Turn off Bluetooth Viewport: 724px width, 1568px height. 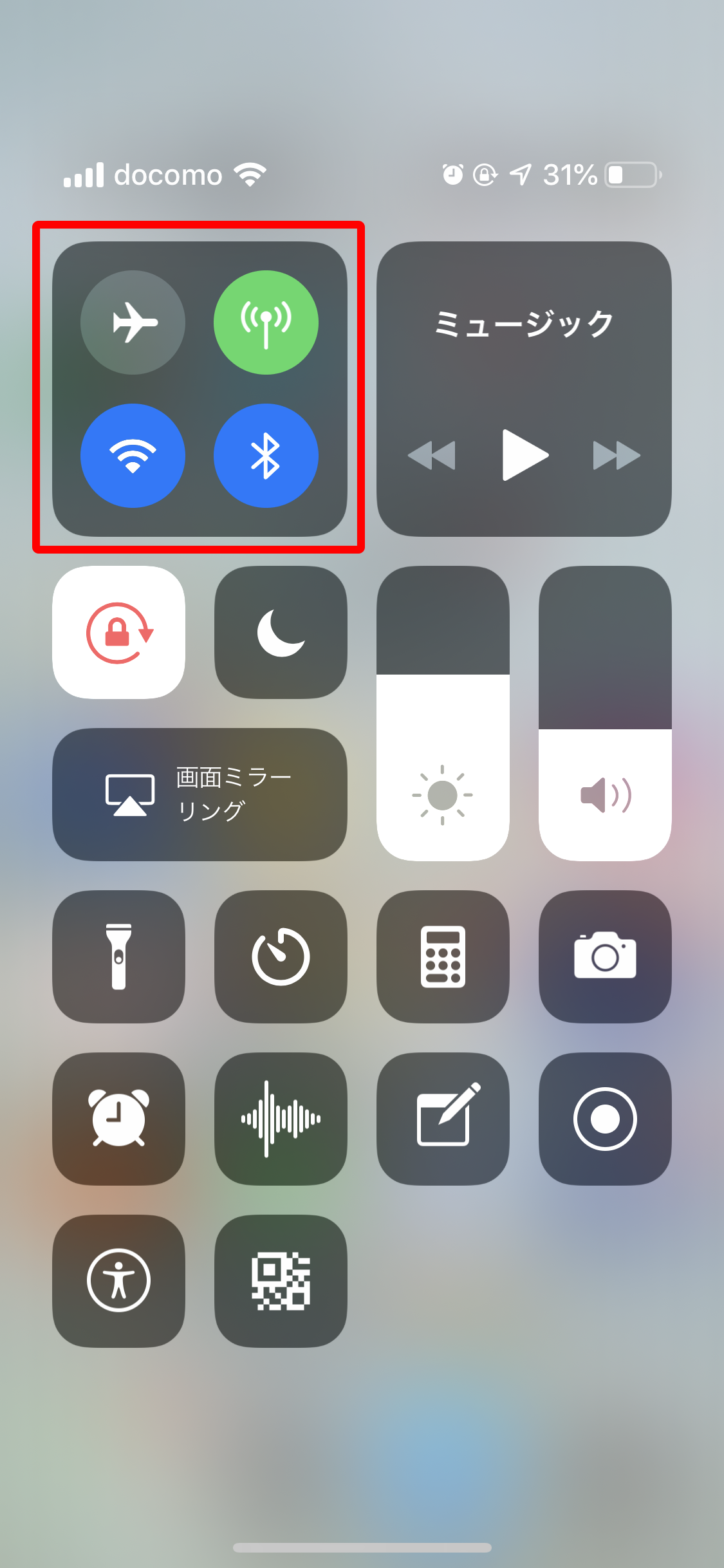[x=266, y=456]
